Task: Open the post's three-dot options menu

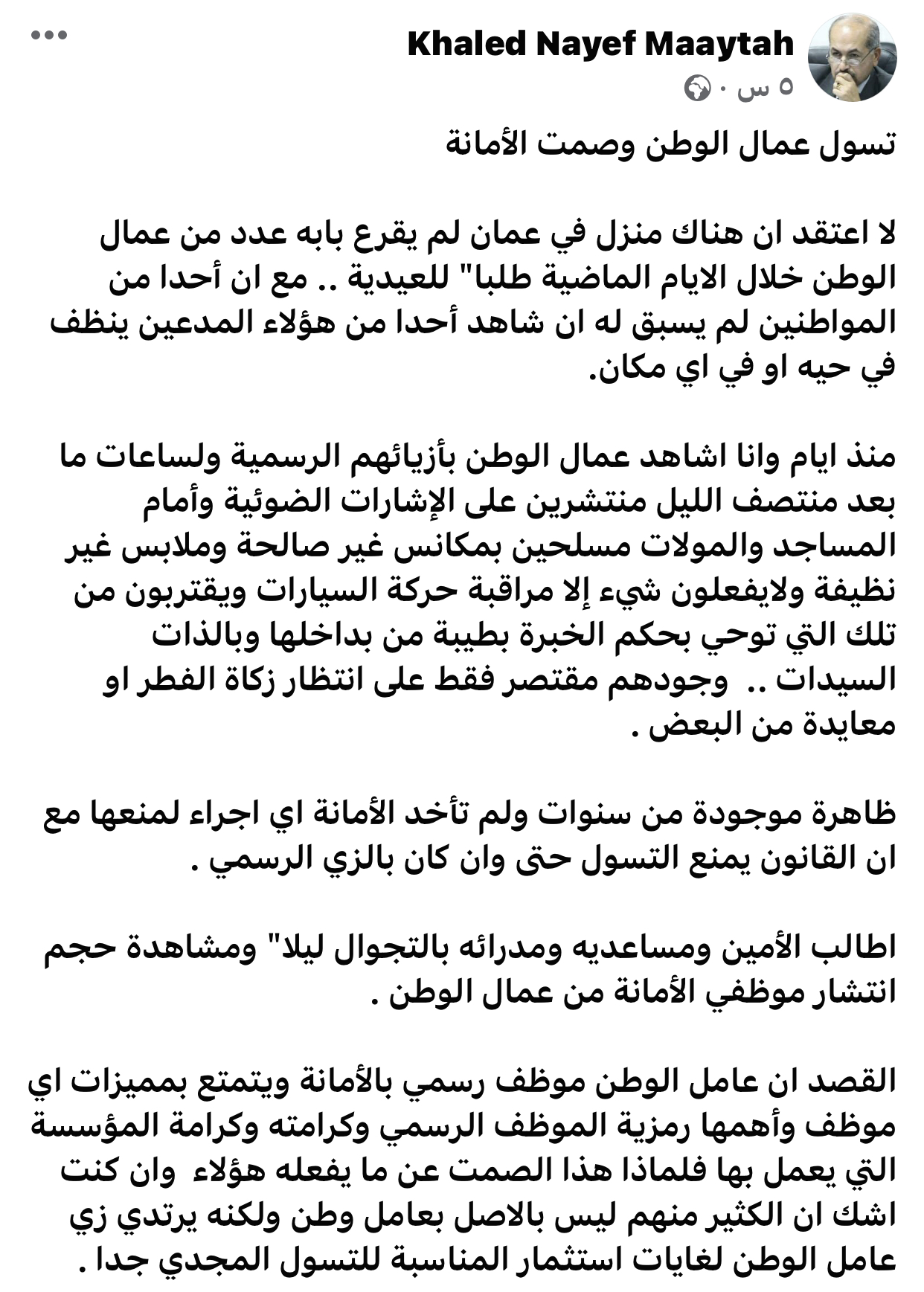Action: pos(49,35)
